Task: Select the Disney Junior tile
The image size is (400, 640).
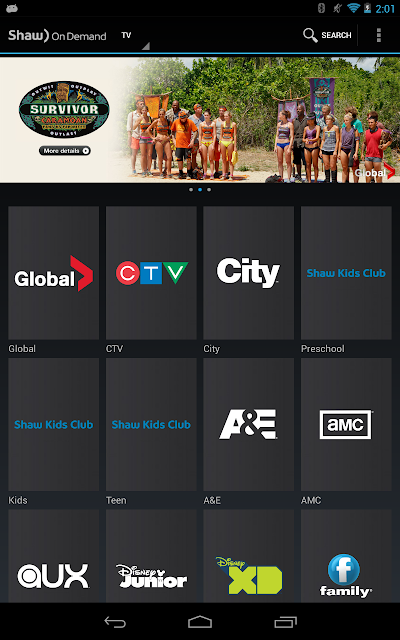Action: [151, 556]
